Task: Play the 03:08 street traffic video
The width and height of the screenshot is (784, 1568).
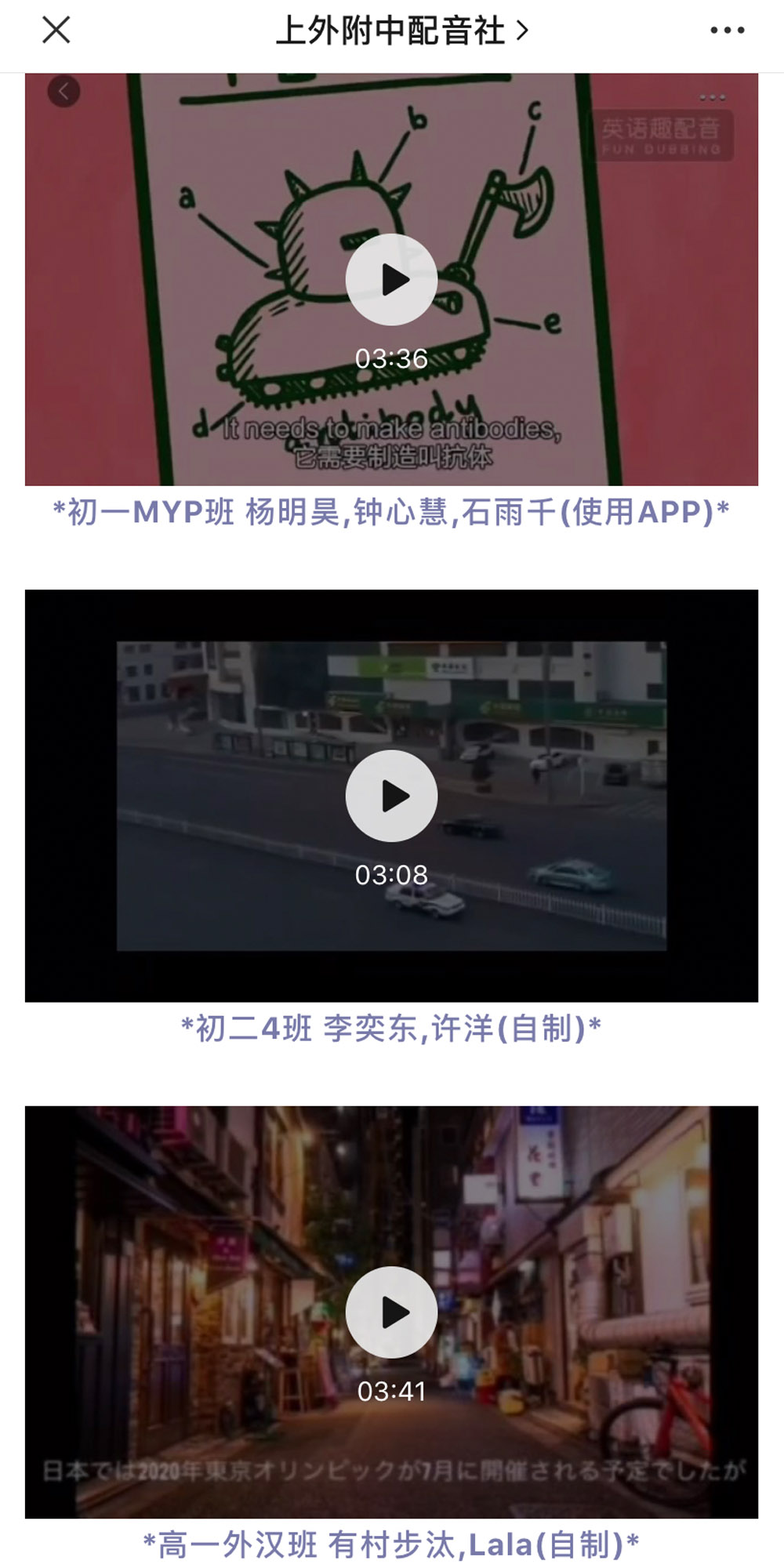Action: pos(391,796)
